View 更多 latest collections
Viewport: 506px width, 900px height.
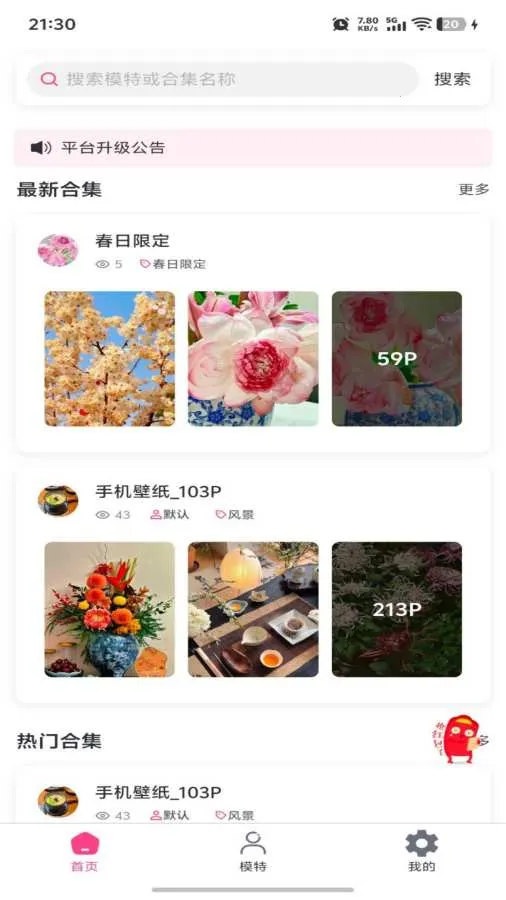point(474,189)
